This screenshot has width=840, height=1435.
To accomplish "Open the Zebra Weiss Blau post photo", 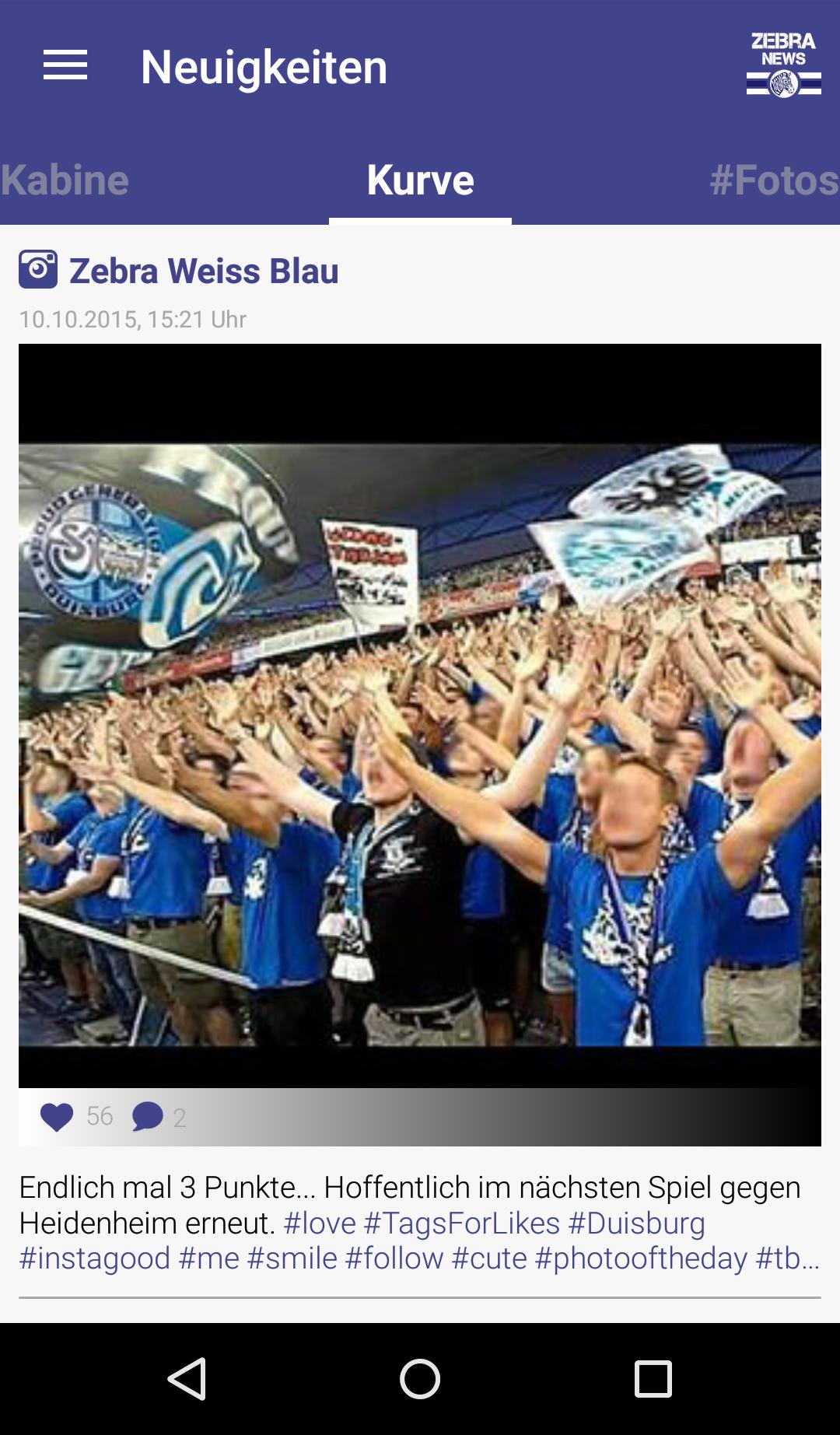I will pos(420,715).
